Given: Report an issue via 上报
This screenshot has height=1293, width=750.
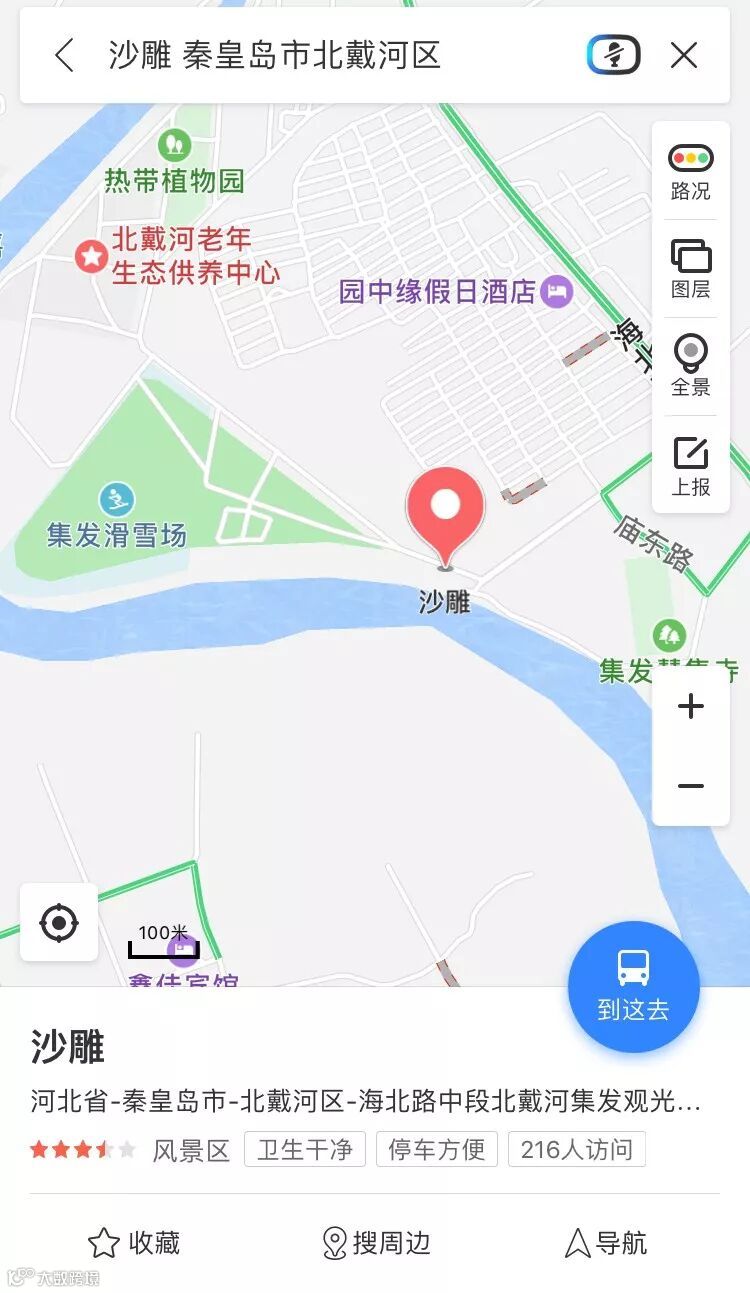Looking at the screenshot, I should point(690,465).
